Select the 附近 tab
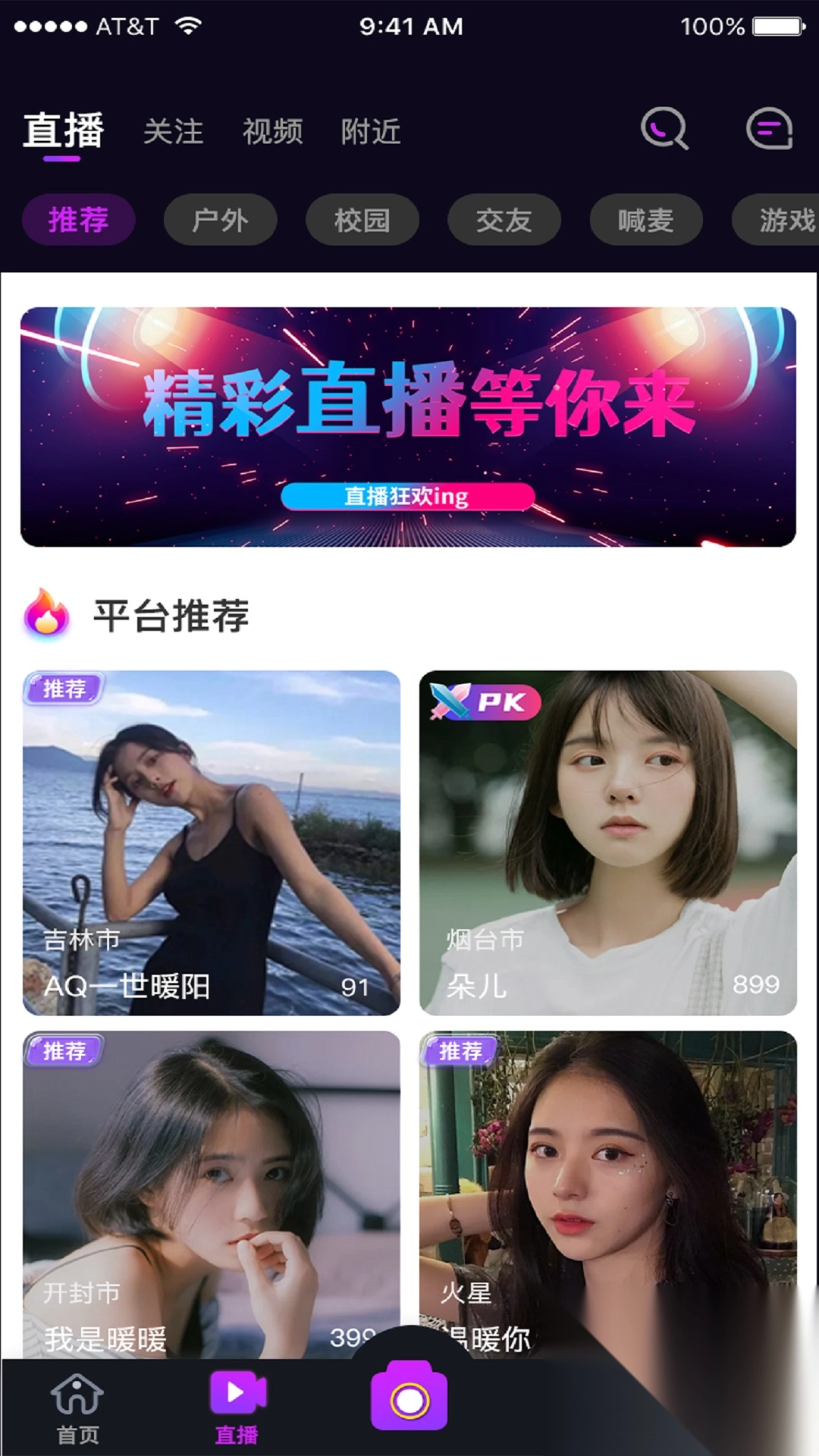The height and width of the screenshot is (1456, 819). click(x=371, y=130)
